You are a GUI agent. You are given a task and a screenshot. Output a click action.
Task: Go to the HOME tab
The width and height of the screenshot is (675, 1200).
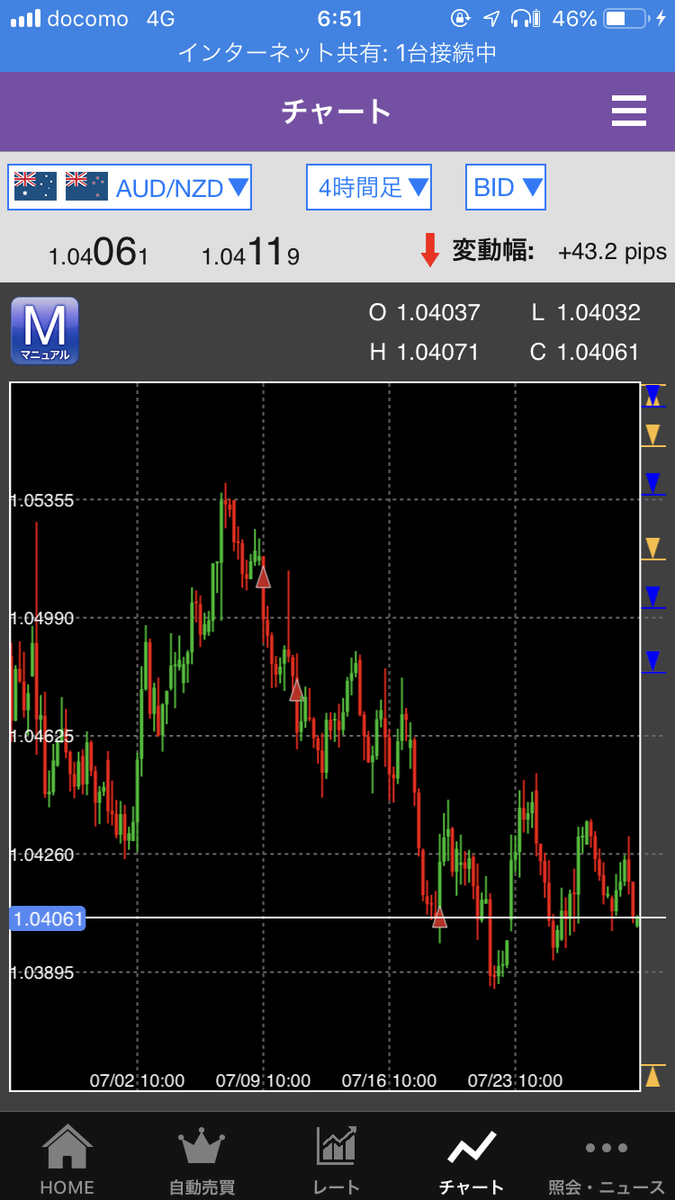pos(67,1160)
